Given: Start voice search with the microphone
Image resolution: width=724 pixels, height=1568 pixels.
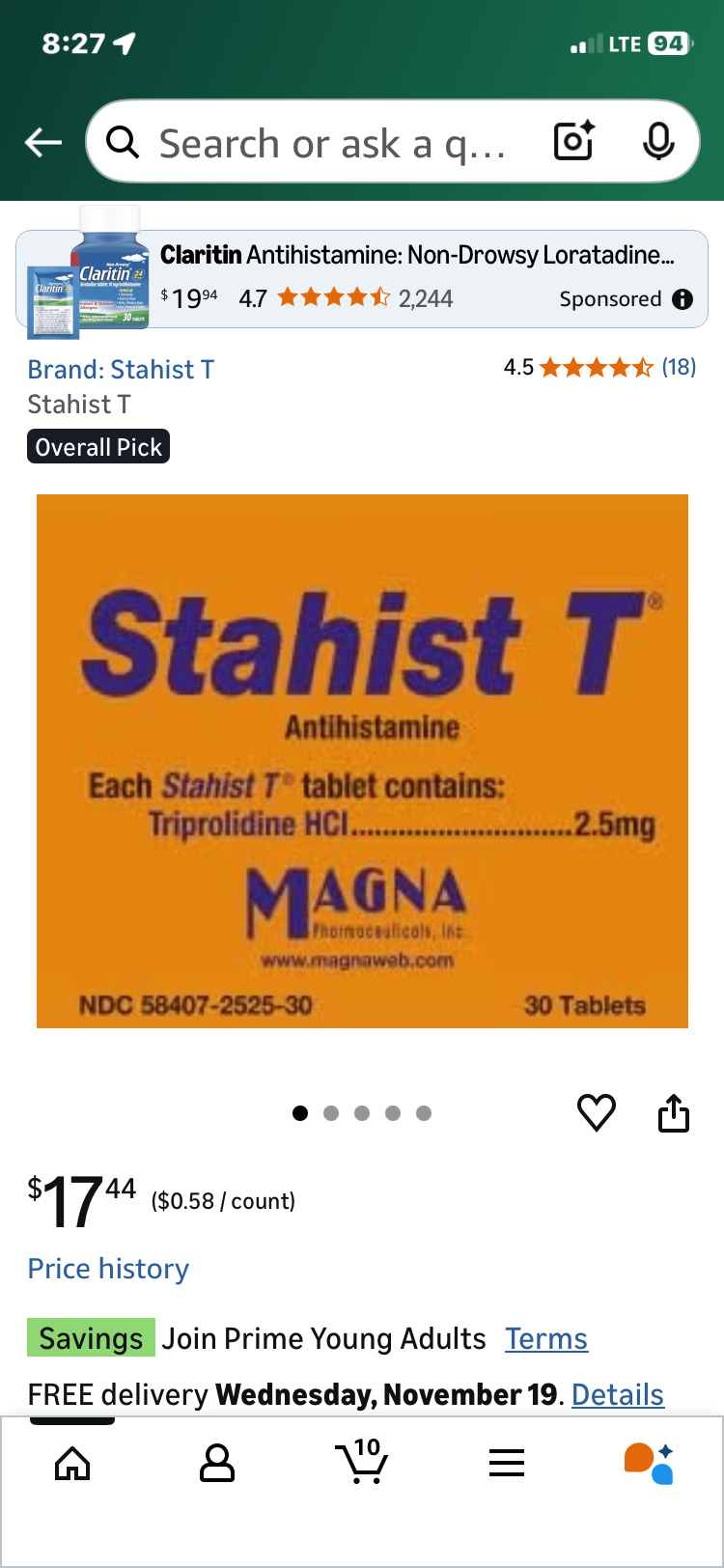Looking at the screenshot, I should coord(658,142).
